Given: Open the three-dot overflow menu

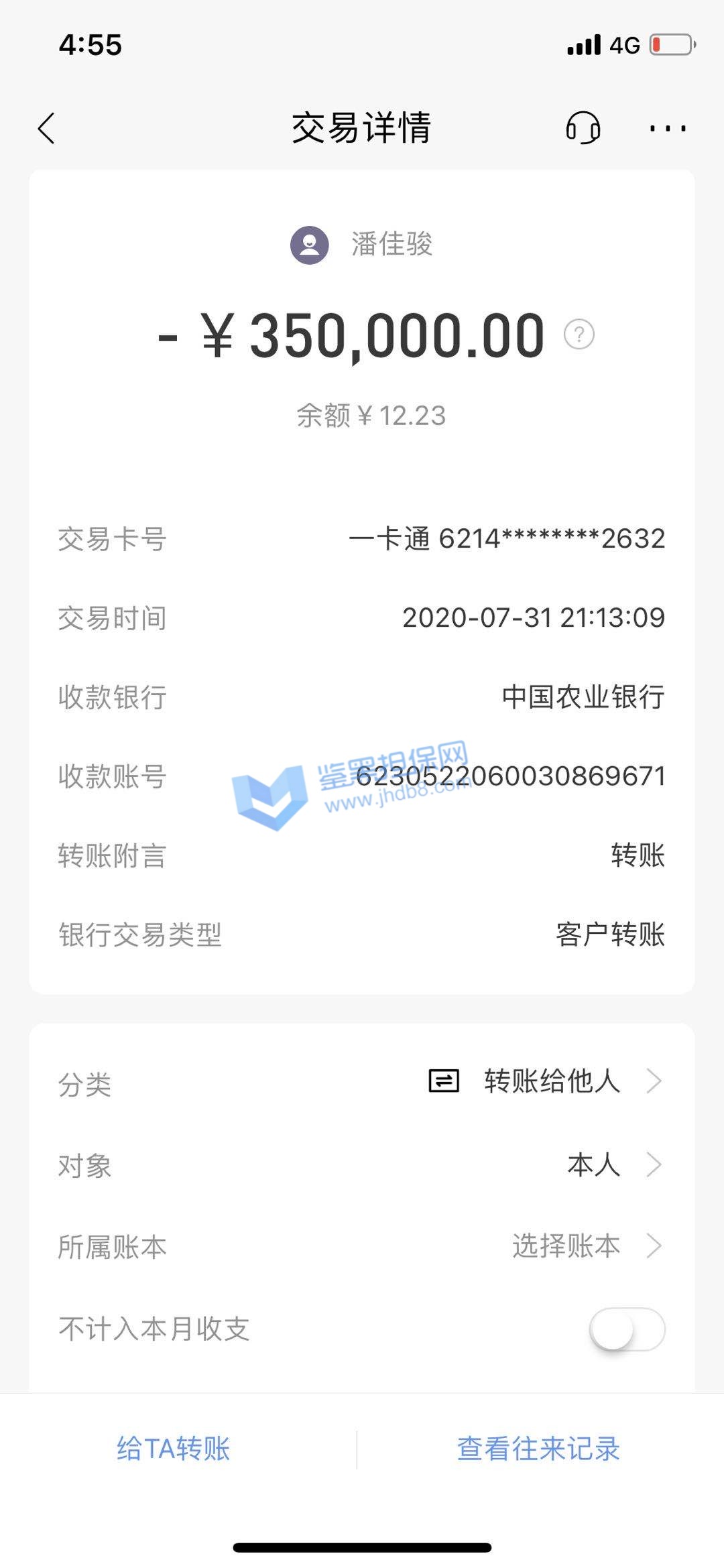Looking at the screenshot, I should 668,128.
